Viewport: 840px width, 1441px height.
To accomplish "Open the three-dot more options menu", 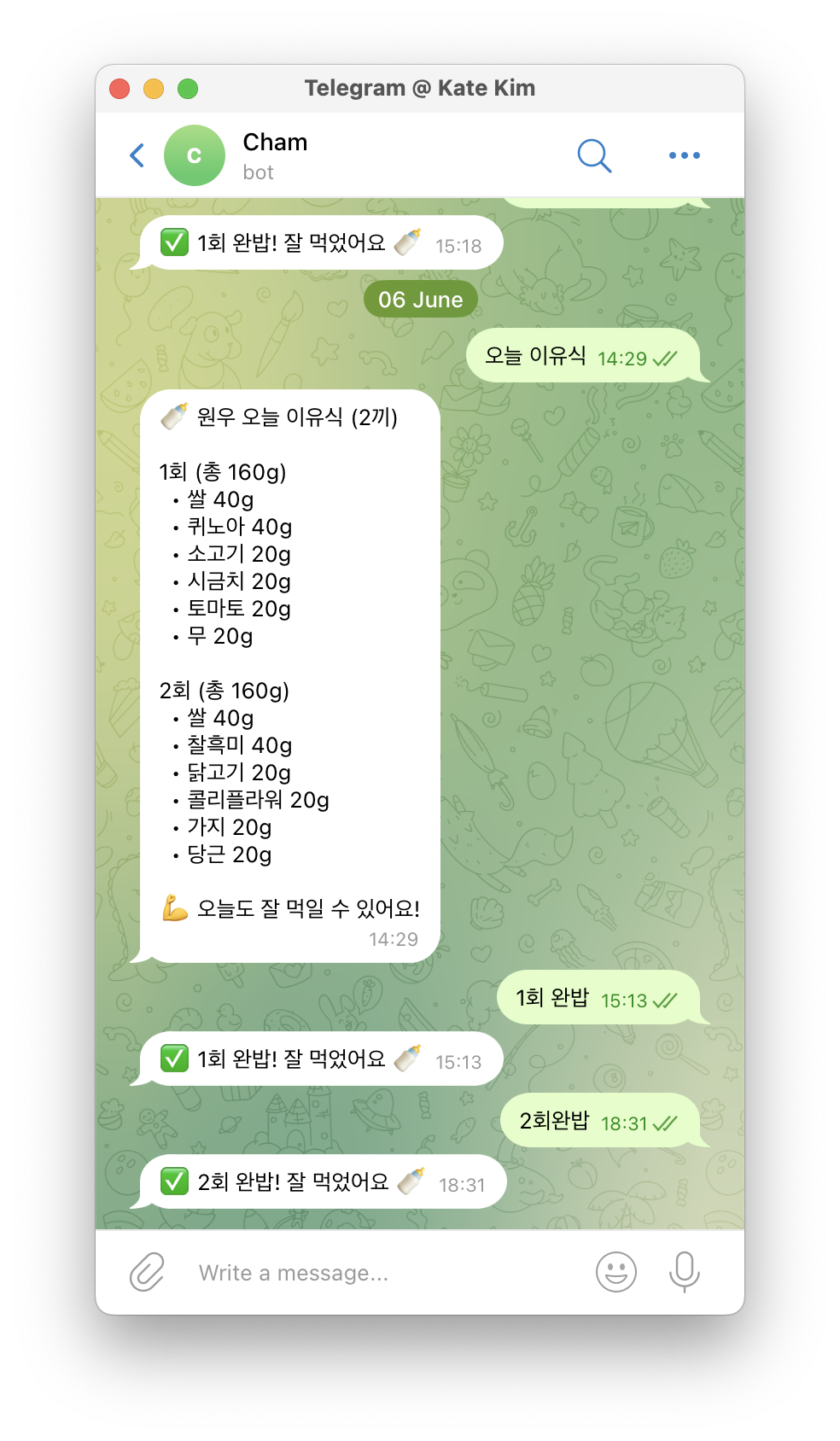I will tap(685, 155).
